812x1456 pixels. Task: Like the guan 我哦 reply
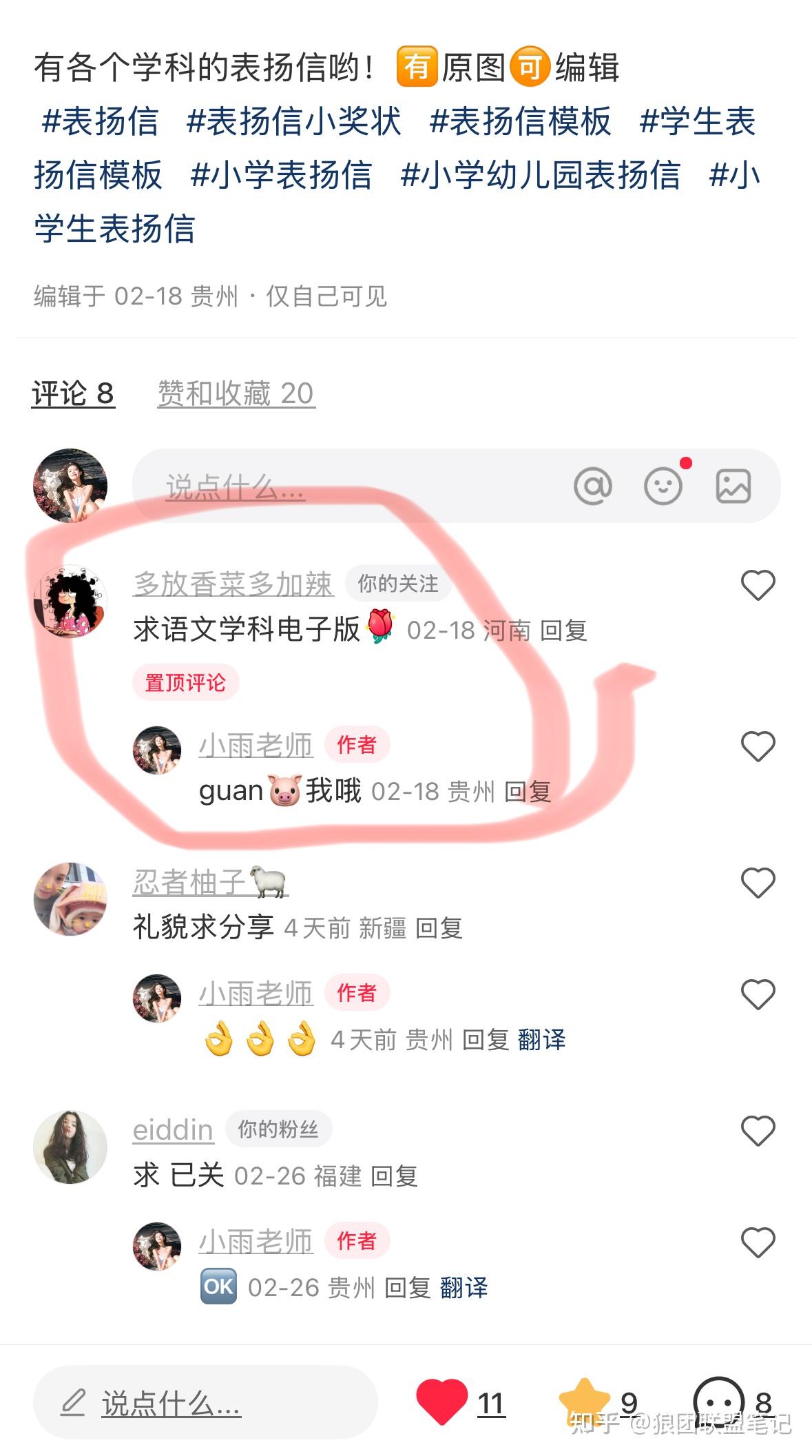click(758, 747)
